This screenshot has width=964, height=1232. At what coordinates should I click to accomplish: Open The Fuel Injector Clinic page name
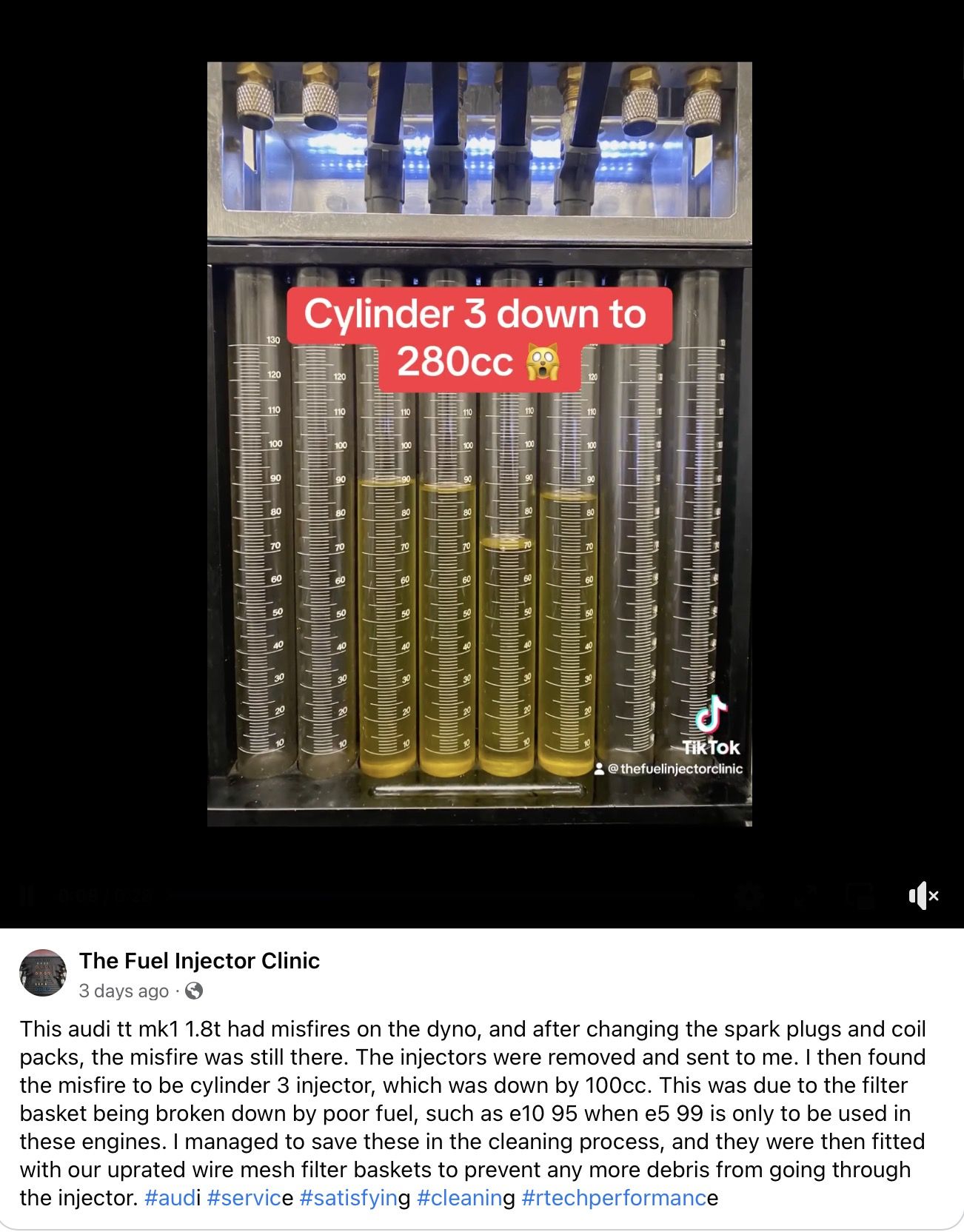coord(199,960)
